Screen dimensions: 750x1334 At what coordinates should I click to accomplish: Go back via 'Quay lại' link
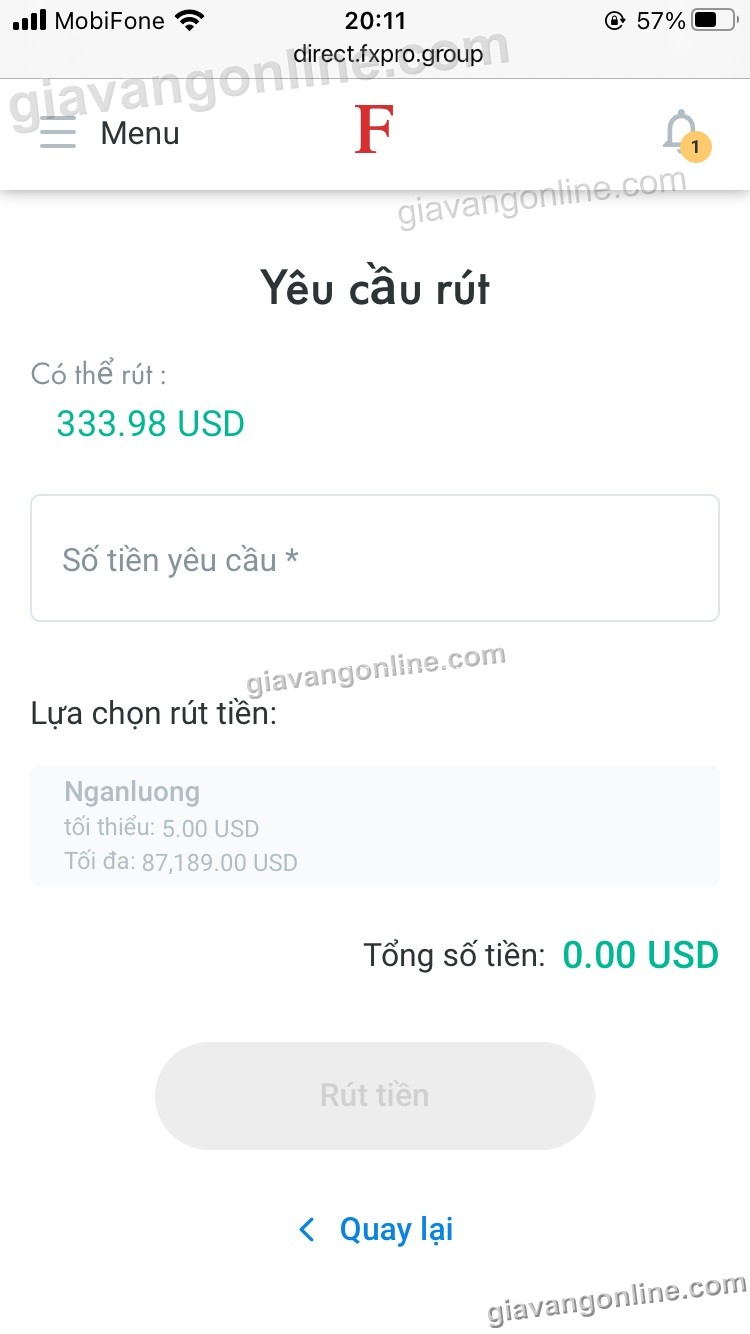click(x=377, y=1229)
